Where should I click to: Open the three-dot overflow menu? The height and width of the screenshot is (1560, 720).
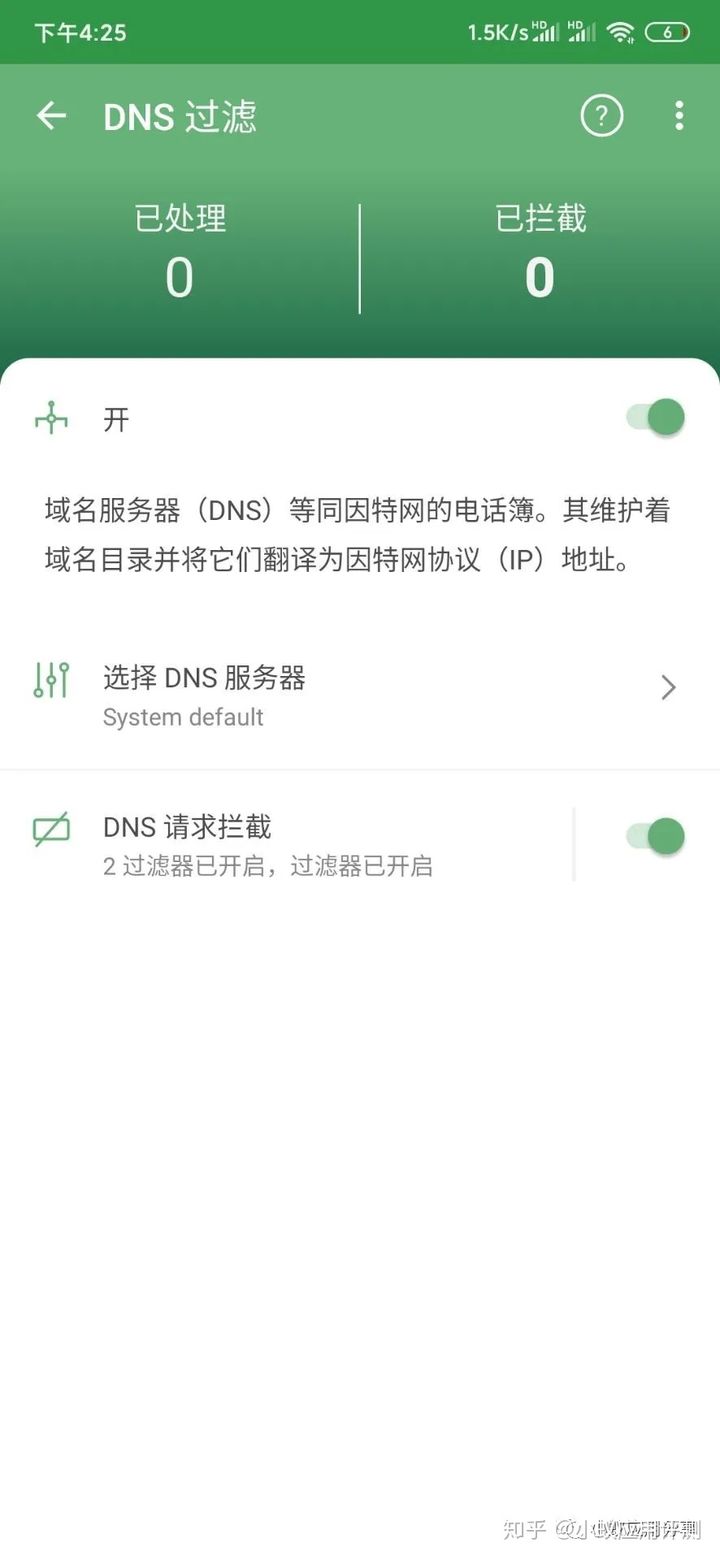click(679, 117)
